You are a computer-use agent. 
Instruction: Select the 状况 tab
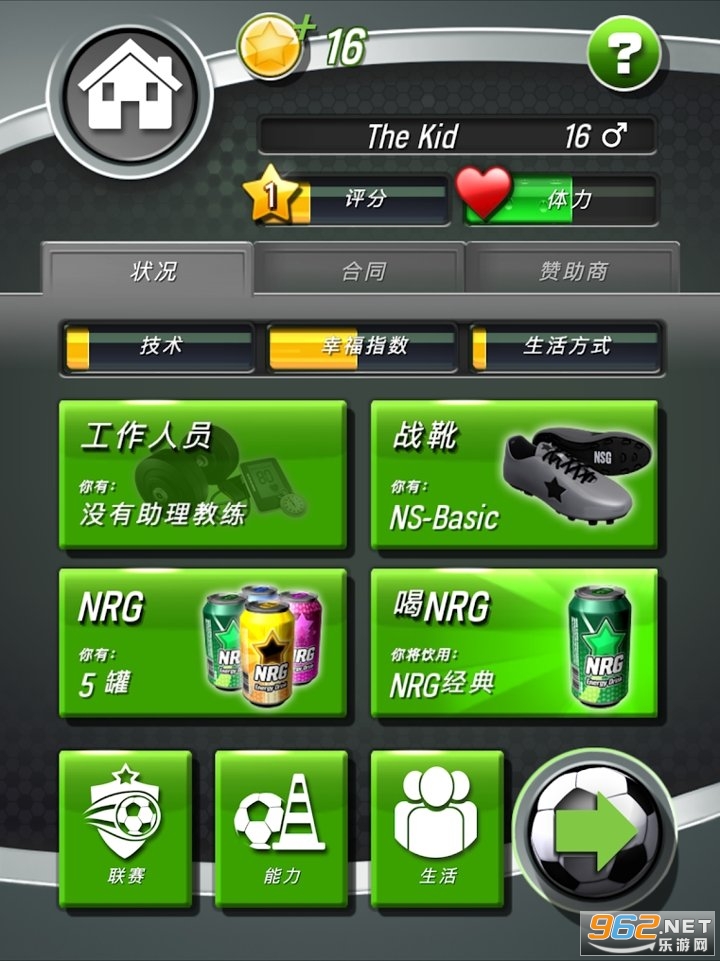pos(150,270)
